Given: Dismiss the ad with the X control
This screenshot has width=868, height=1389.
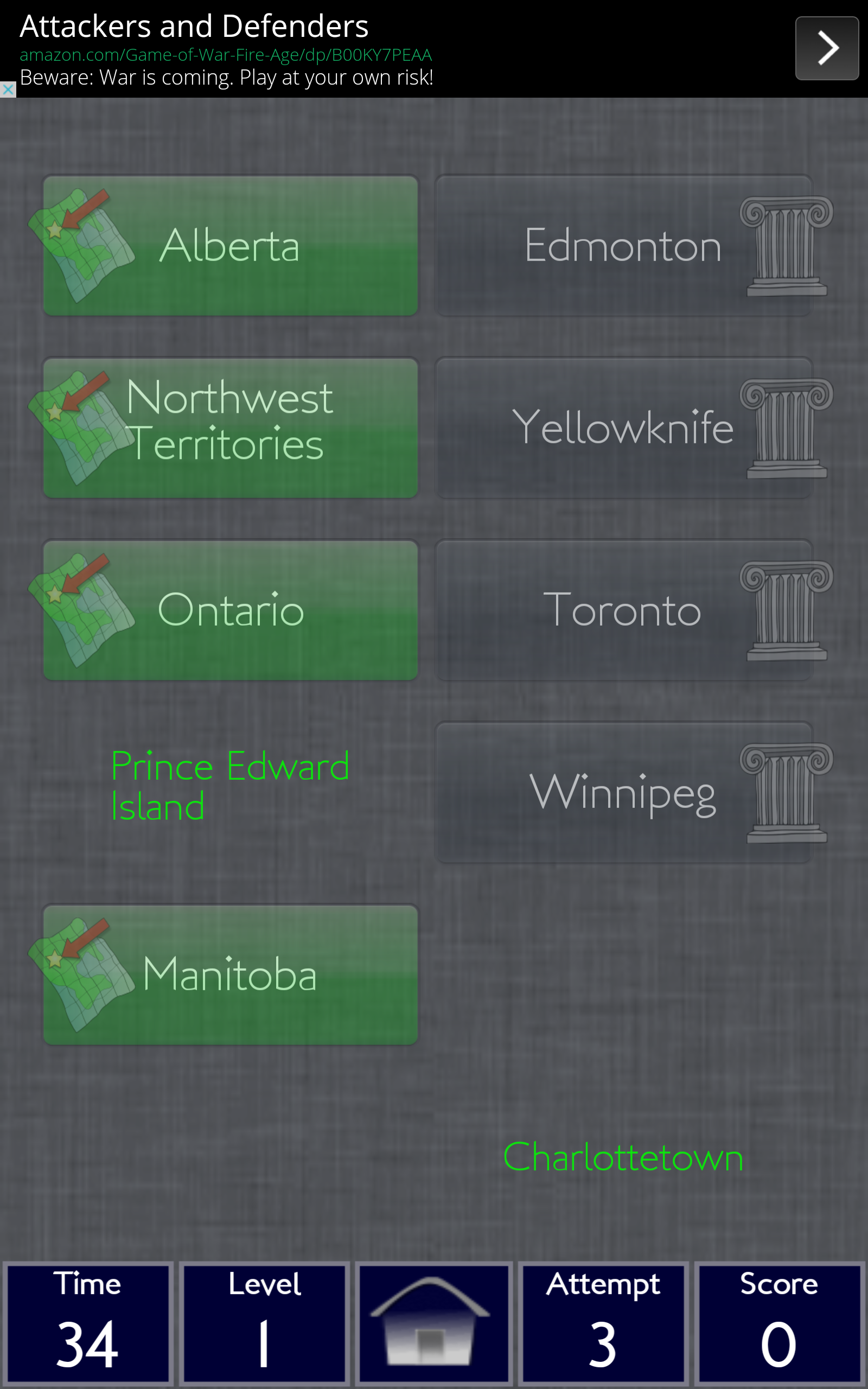Looking at the screenshot, I should click(8, 89).
